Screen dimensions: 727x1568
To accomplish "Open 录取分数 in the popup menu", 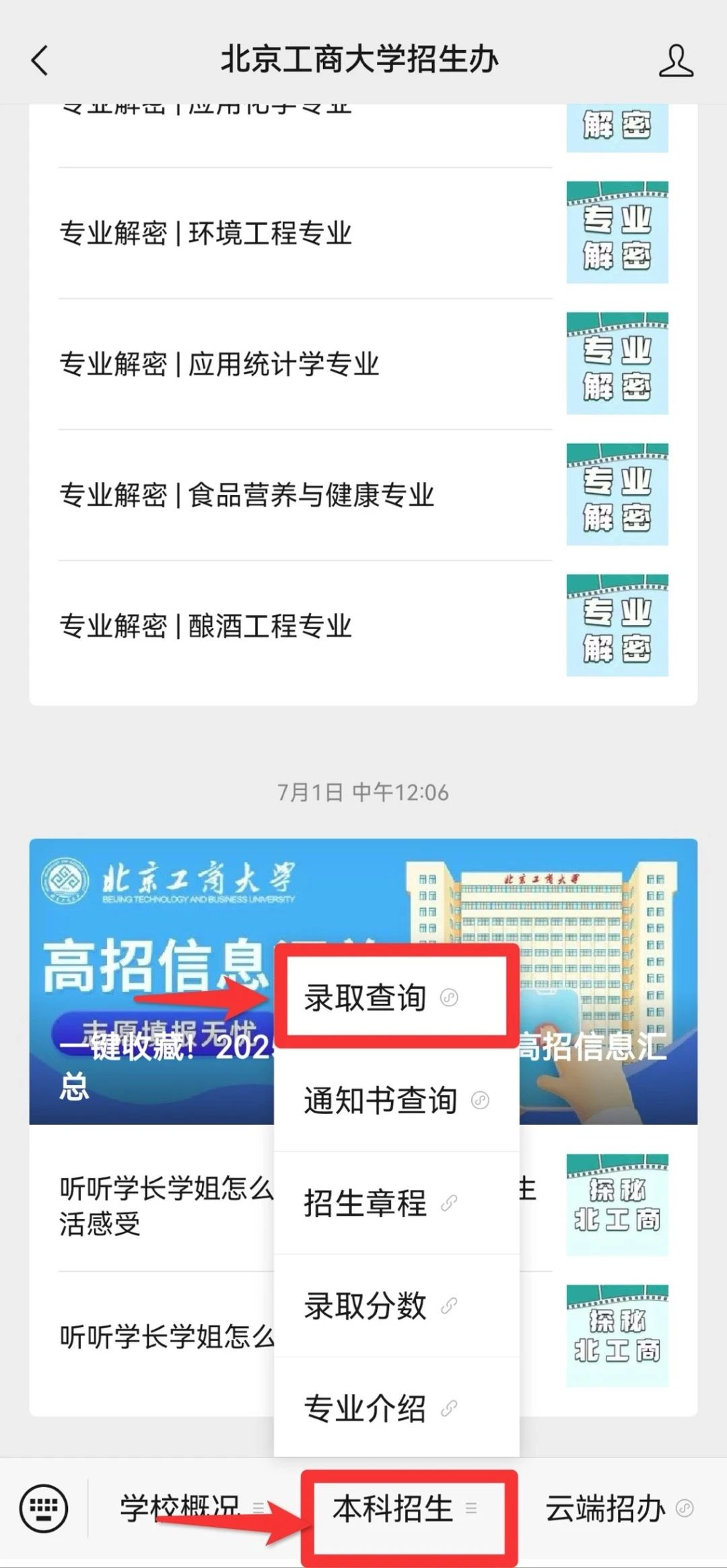I will click(x=396, y=1305).
